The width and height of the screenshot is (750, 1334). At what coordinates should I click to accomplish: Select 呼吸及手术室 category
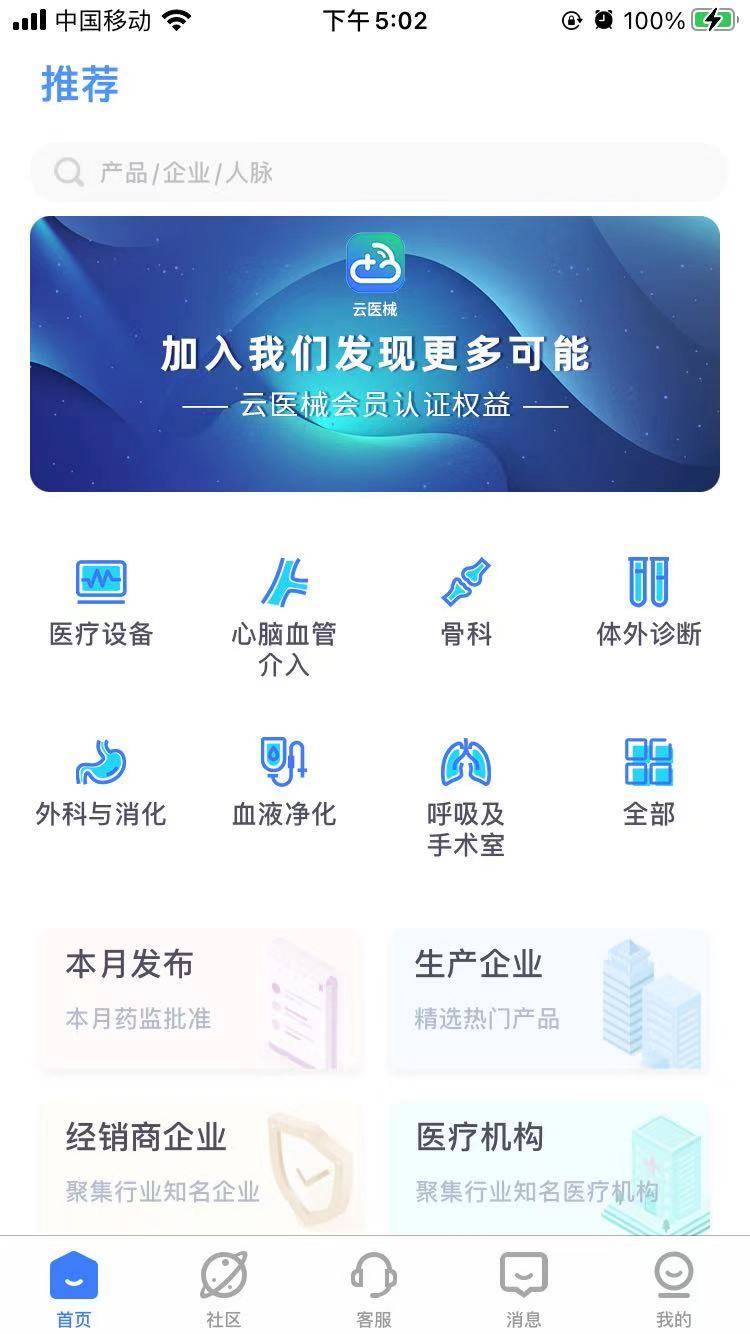[x=466, y=799]
